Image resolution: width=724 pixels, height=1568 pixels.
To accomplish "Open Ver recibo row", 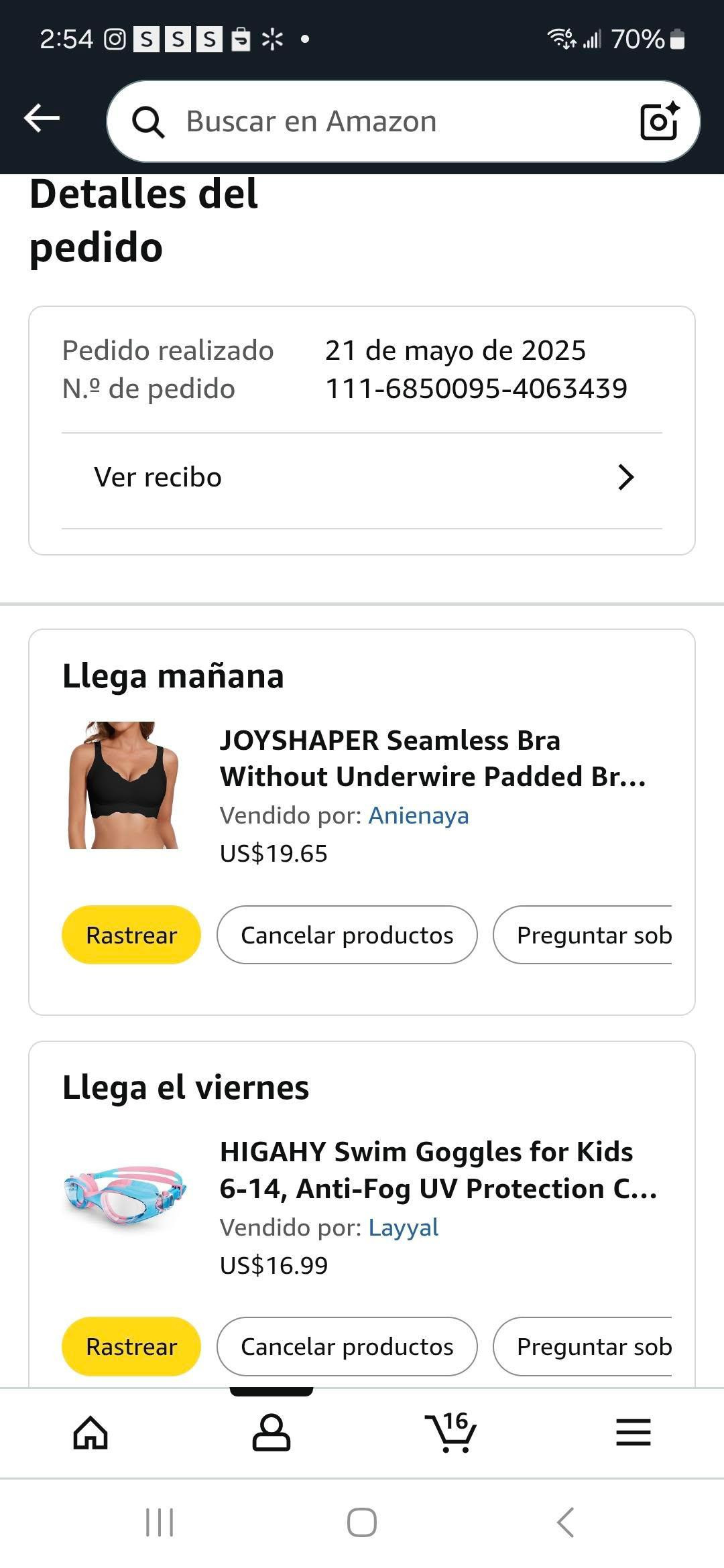I will click(x=362, y=478).
